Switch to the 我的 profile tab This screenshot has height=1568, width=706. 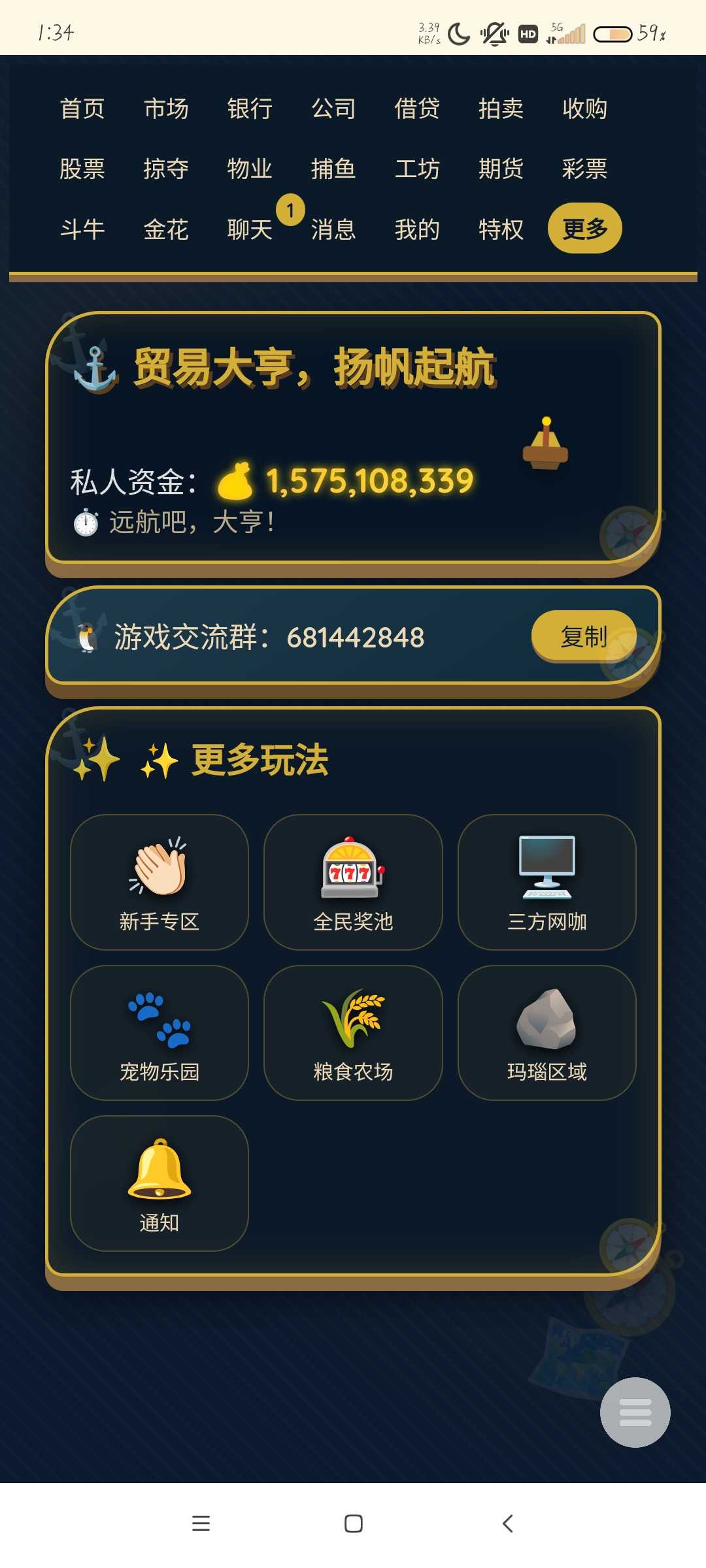[x=417, y=229]
